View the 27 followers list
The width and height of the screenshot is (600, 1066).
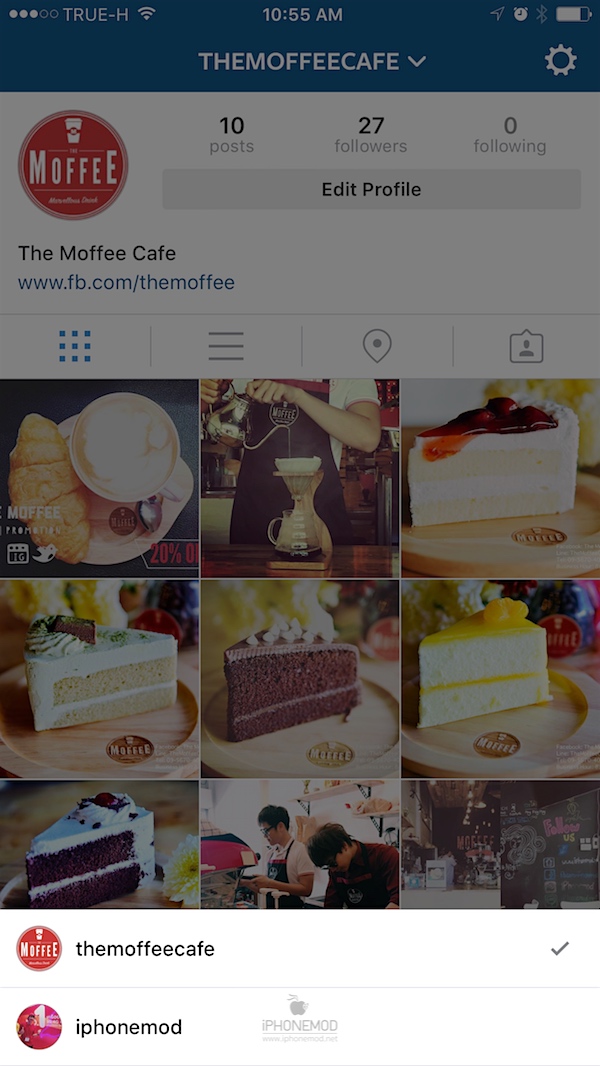pos(371,135)
